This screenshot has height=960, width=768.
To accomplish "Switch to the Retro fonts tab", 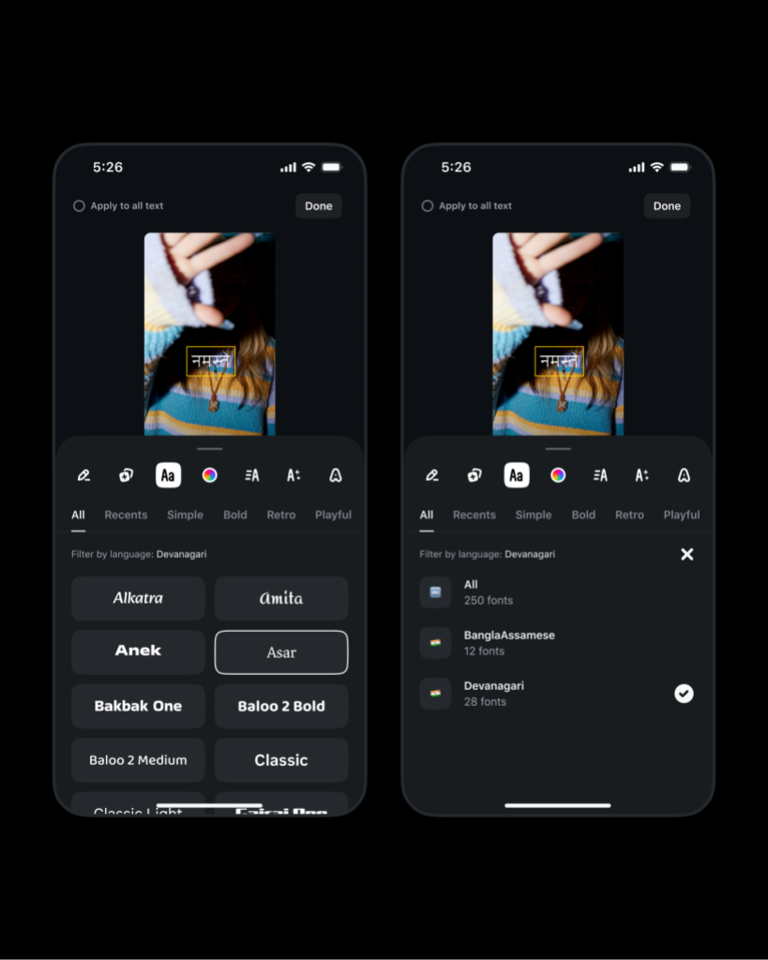I will [x=281, y=515].
